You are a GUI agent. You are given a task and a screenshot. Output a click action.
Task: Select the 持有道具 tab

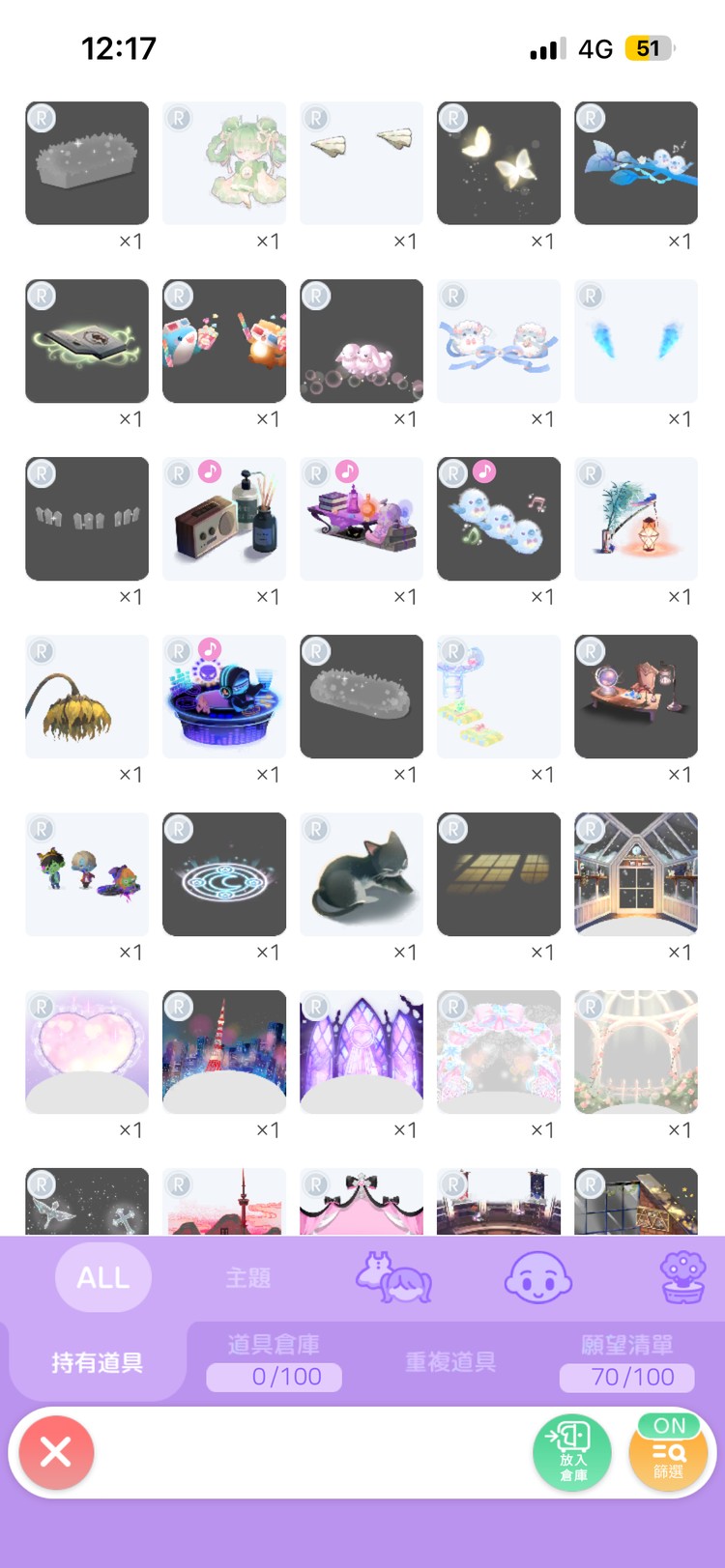97,1362
